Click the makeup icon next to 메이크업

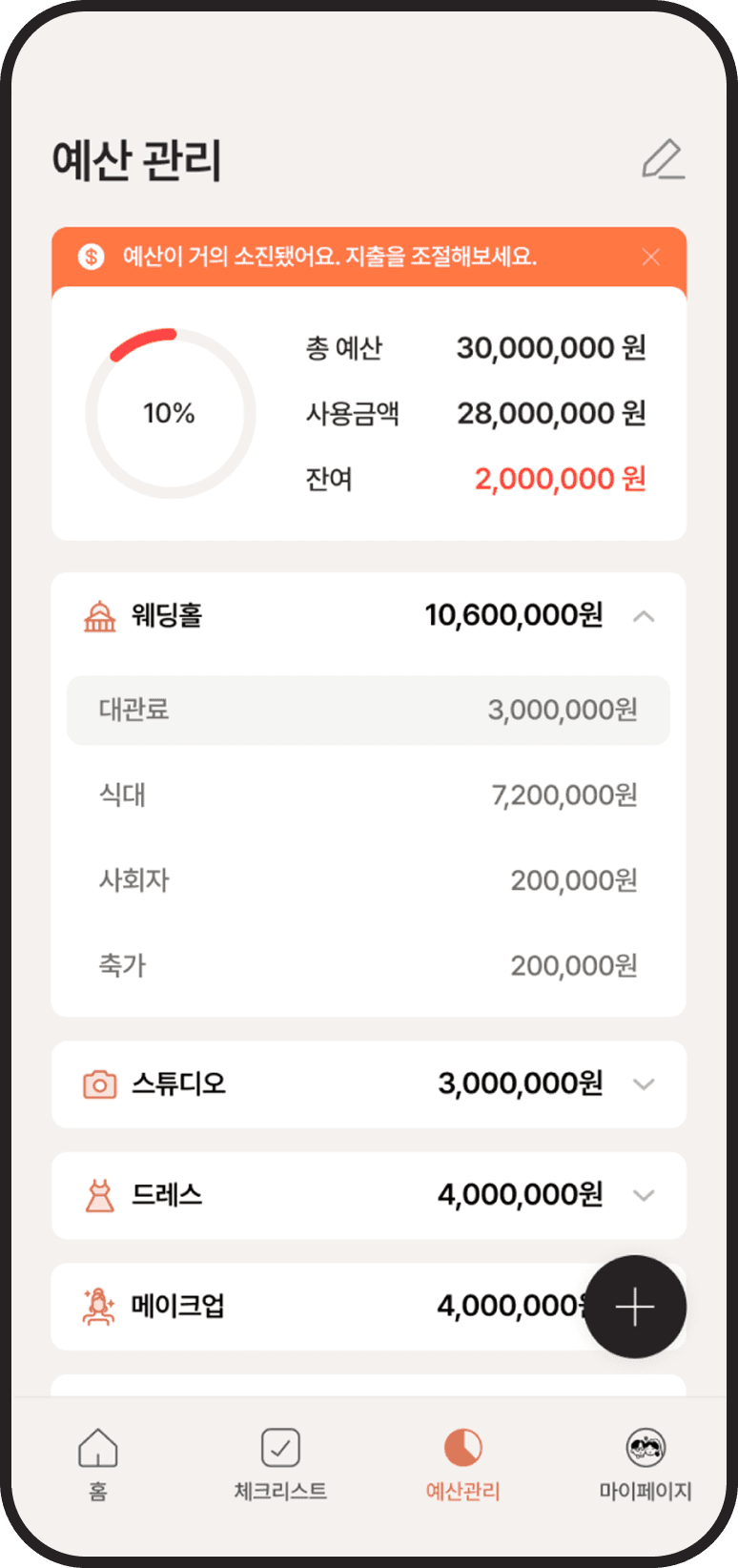tap(99, 1307)
